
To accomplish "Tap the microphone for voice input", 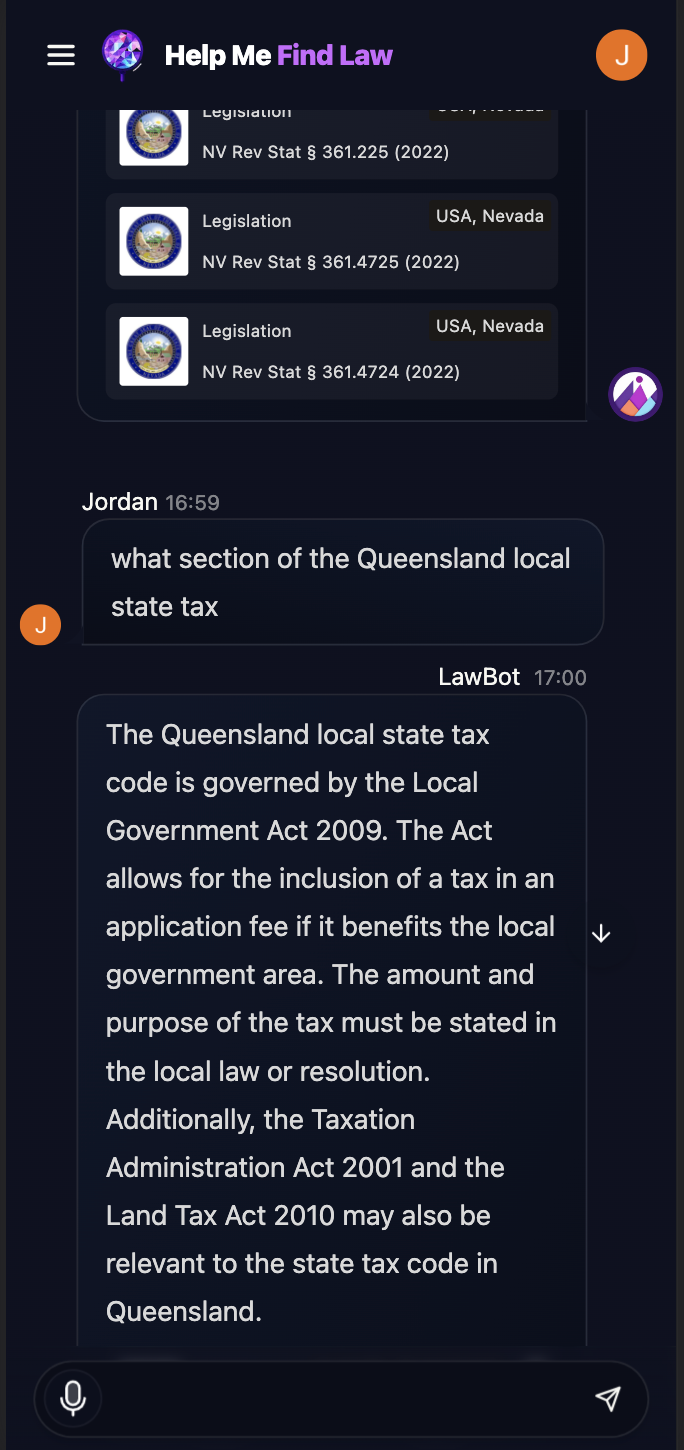I will [73, 1398].
